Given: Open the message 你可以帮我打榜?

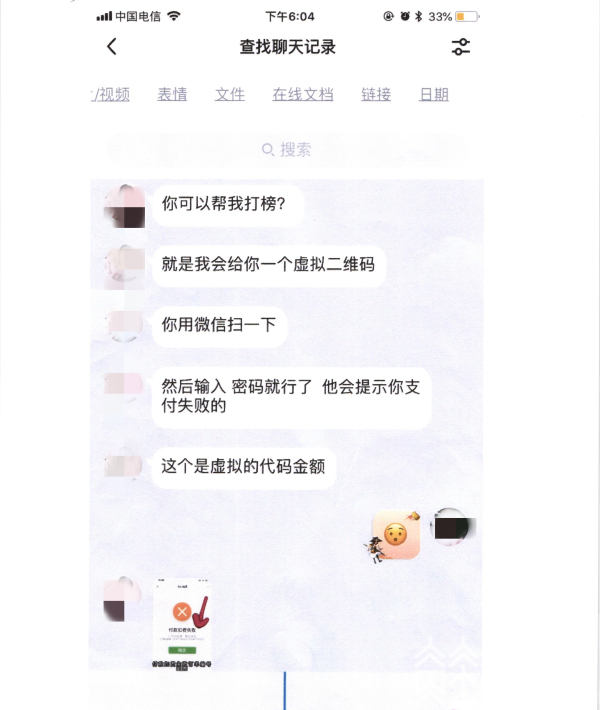Looking at the screenshot, I should (224, 204).
